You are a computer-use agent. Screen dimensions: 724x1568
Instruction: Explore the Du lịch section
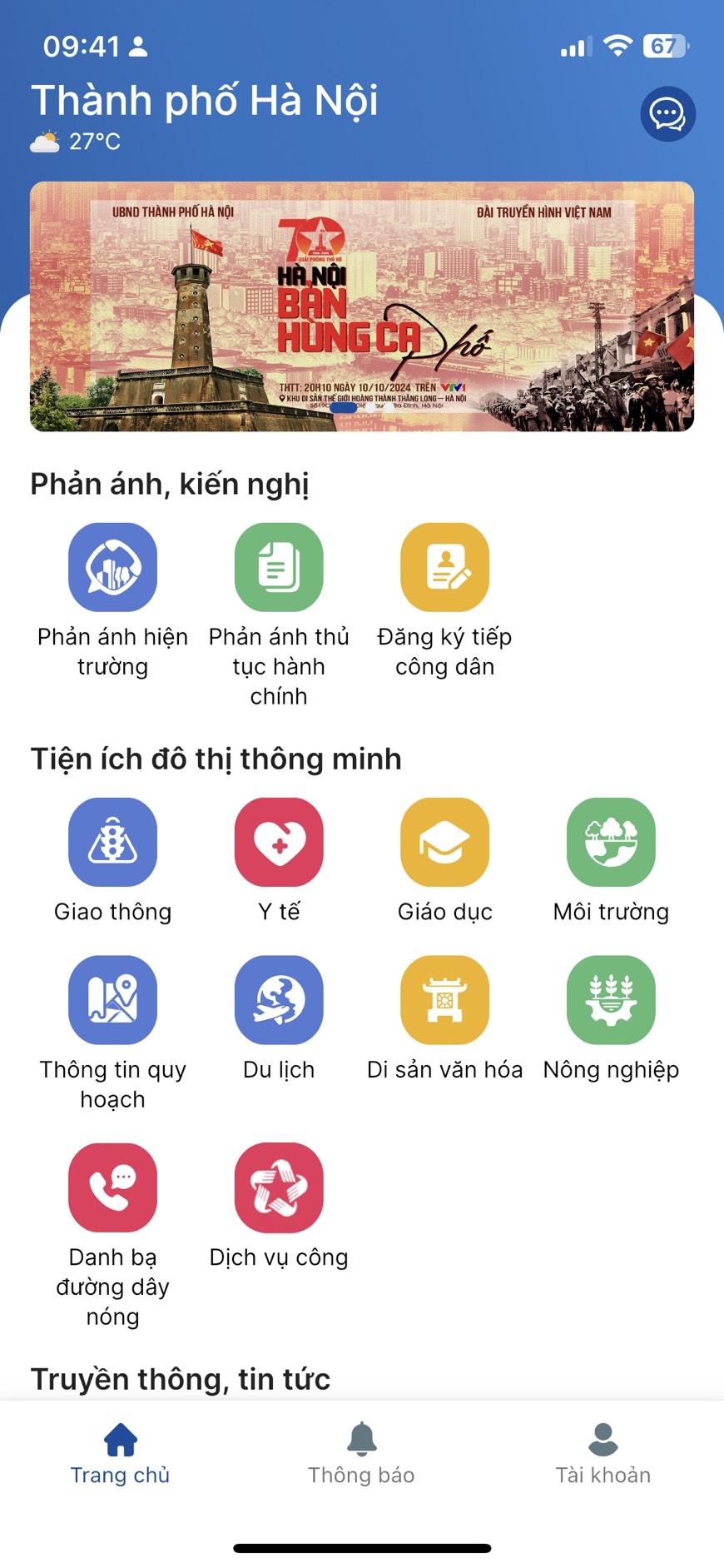tap(279, 999)
